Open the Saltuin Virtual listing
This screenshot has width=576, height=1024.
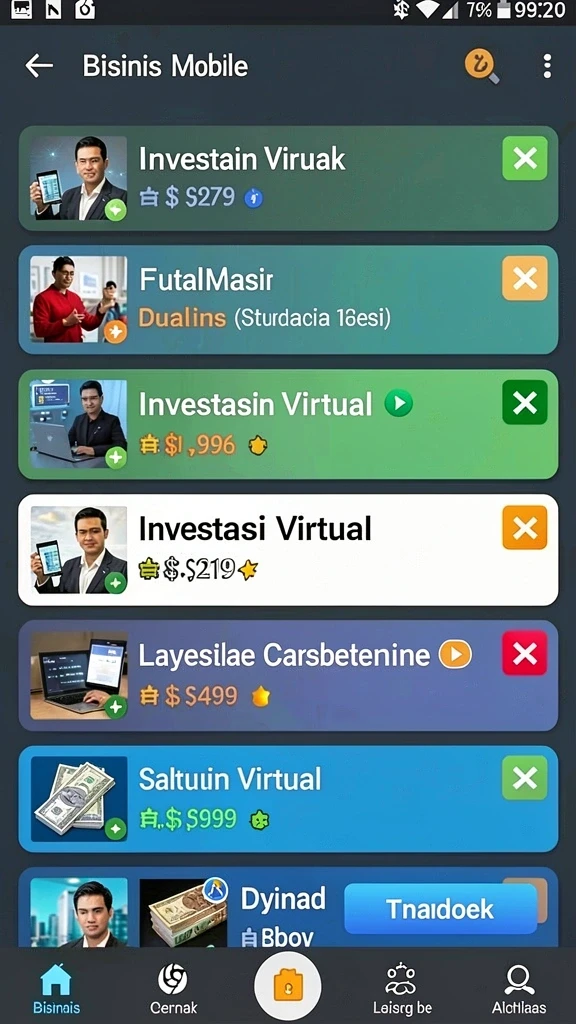[288, 799]
